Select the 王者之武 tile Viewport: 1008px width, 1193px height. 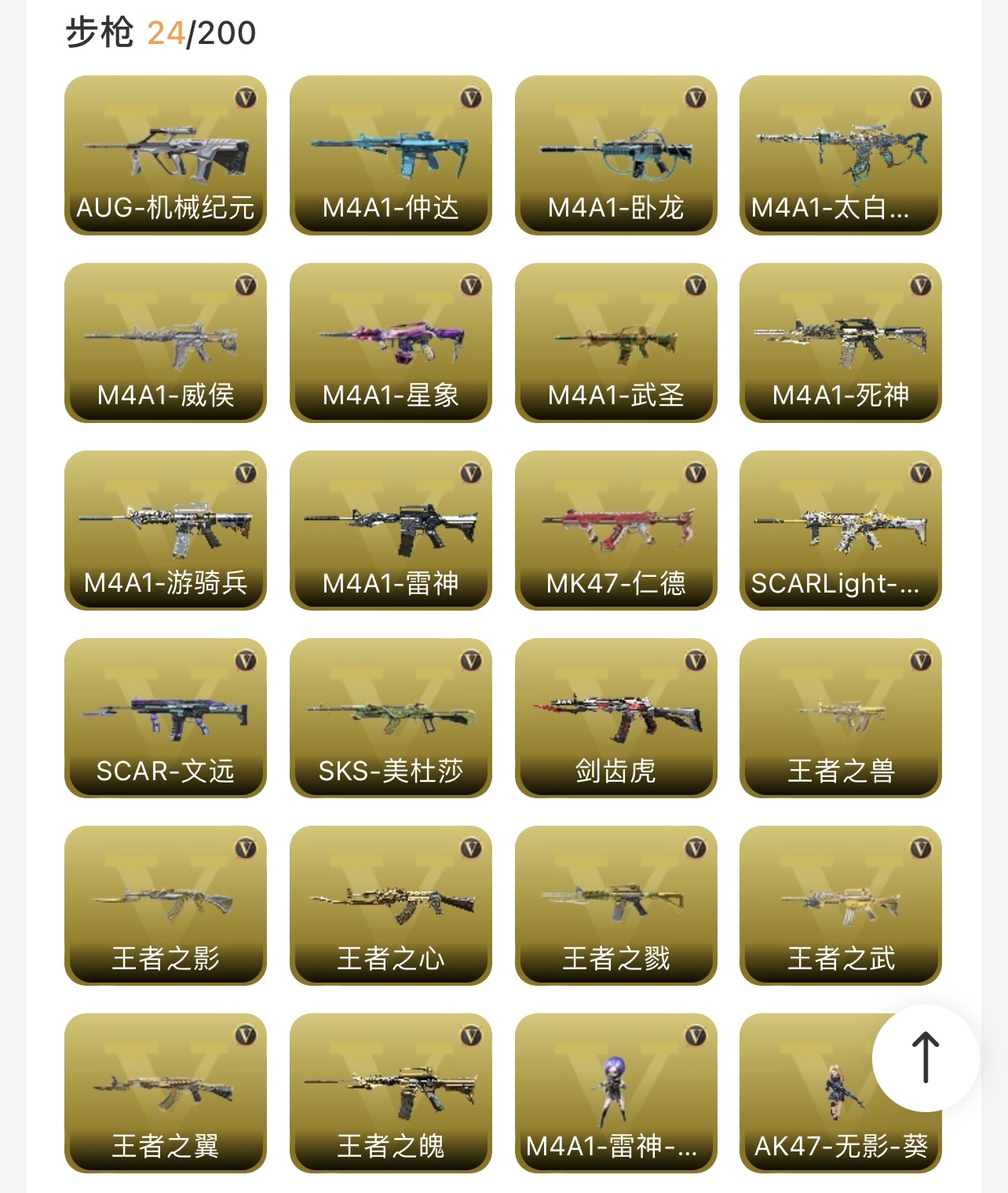pyautogui.click(x=841, y=906)
